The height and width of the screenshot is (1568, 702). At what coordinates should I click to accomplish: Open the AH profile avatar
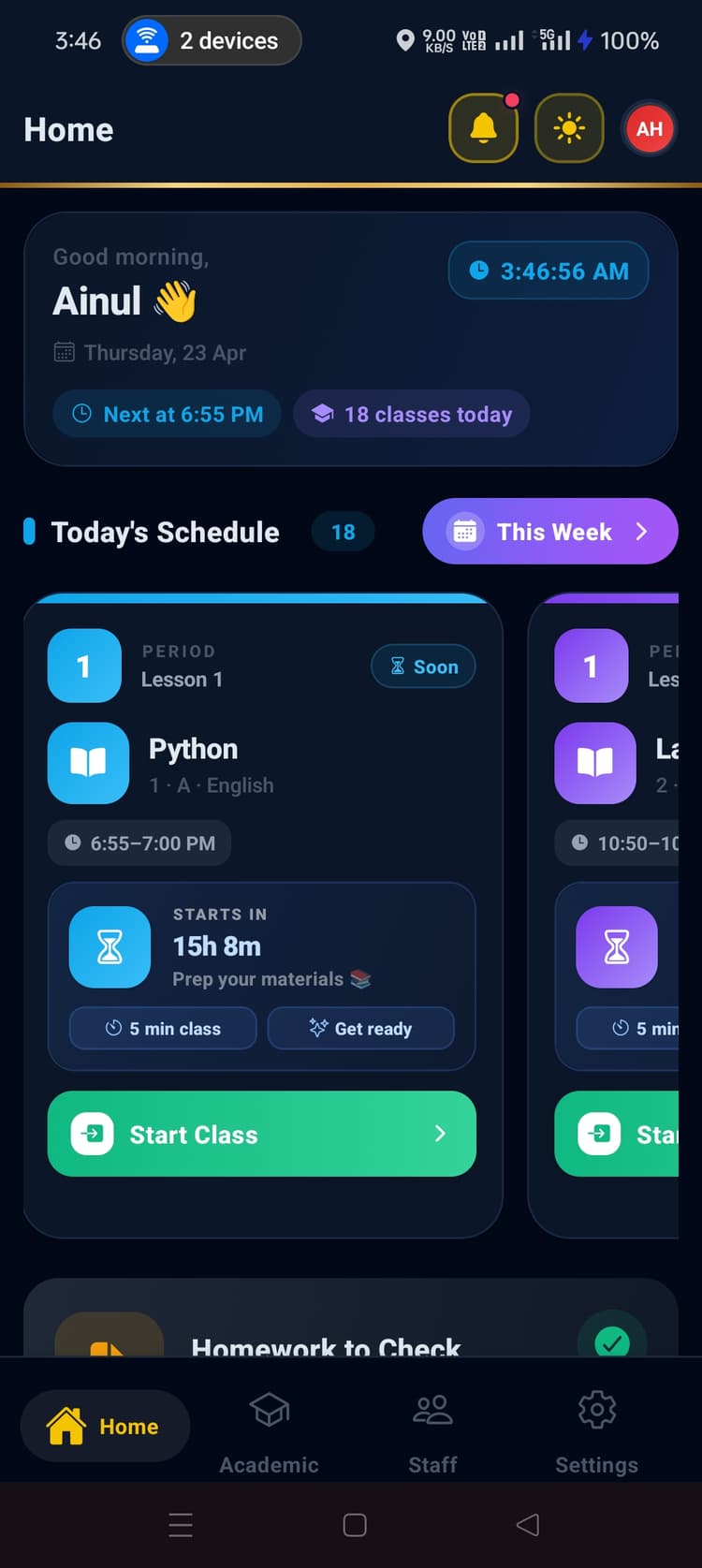(x=650, y=129)
